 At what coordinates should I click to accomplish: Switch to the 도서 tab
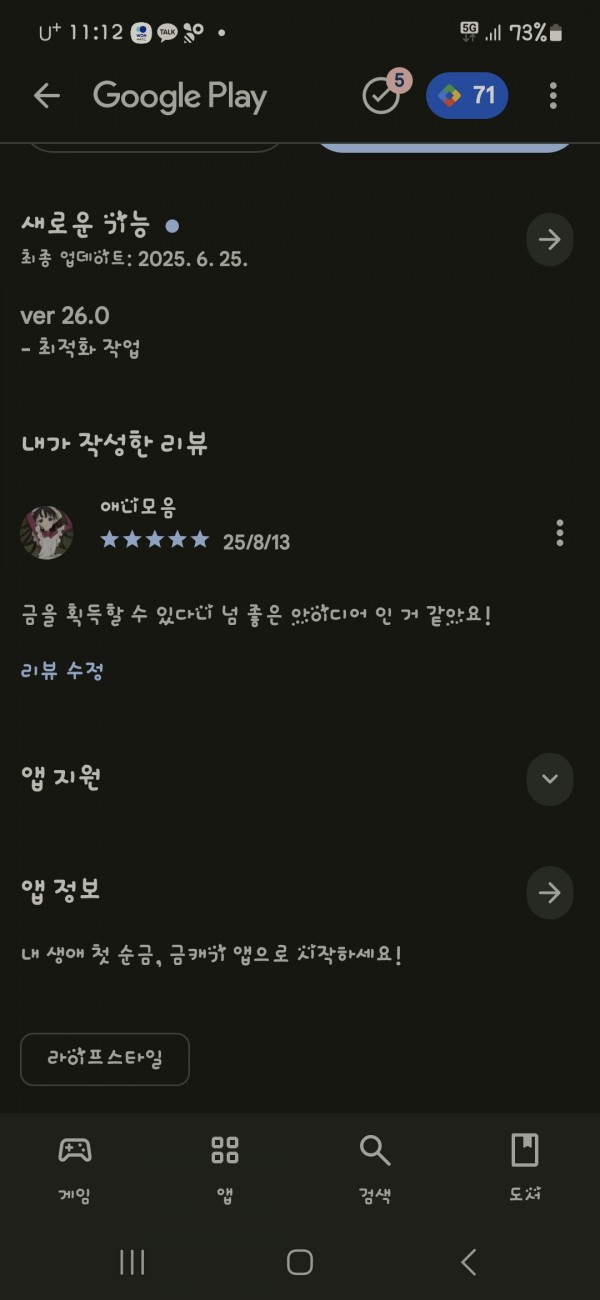525,1168
